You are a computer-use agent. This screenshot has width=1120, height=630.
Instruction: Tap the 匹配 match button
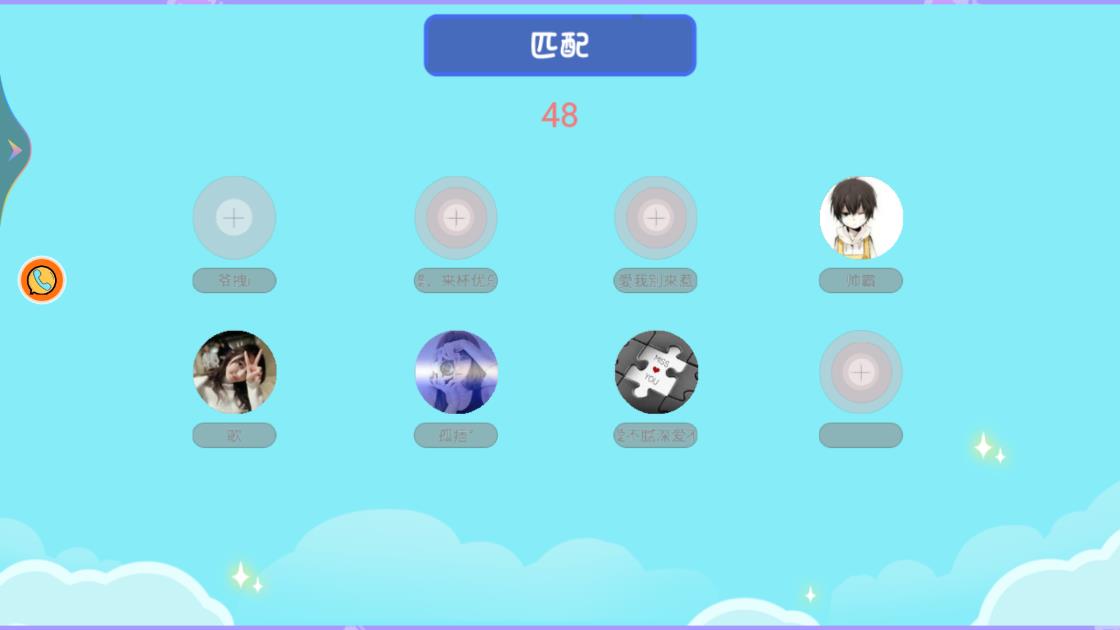click(x=559, y=45)
